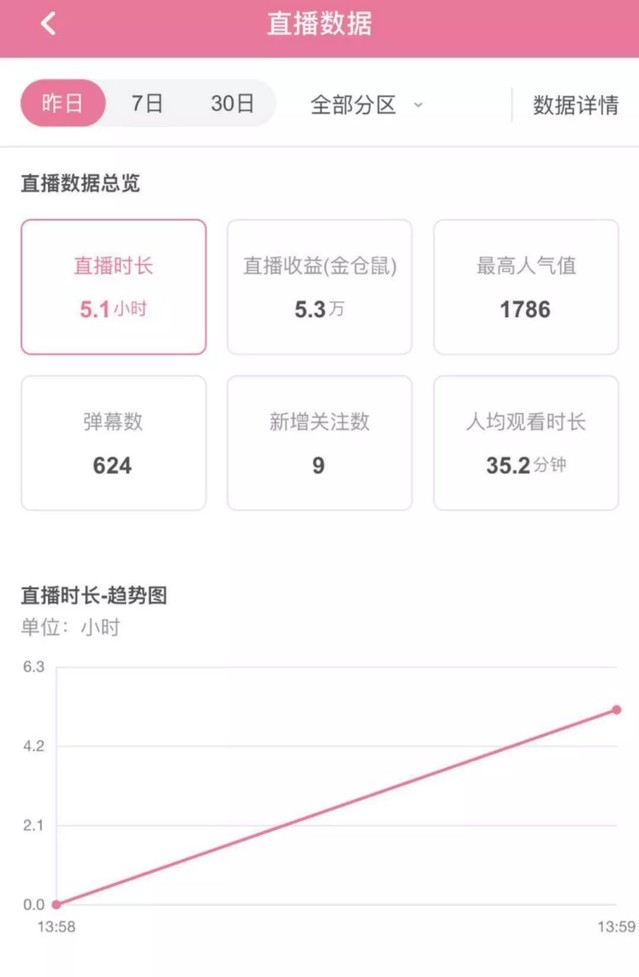Switch to the 30日 range
The image size is (639, 977).
click(x=232, y=104)
